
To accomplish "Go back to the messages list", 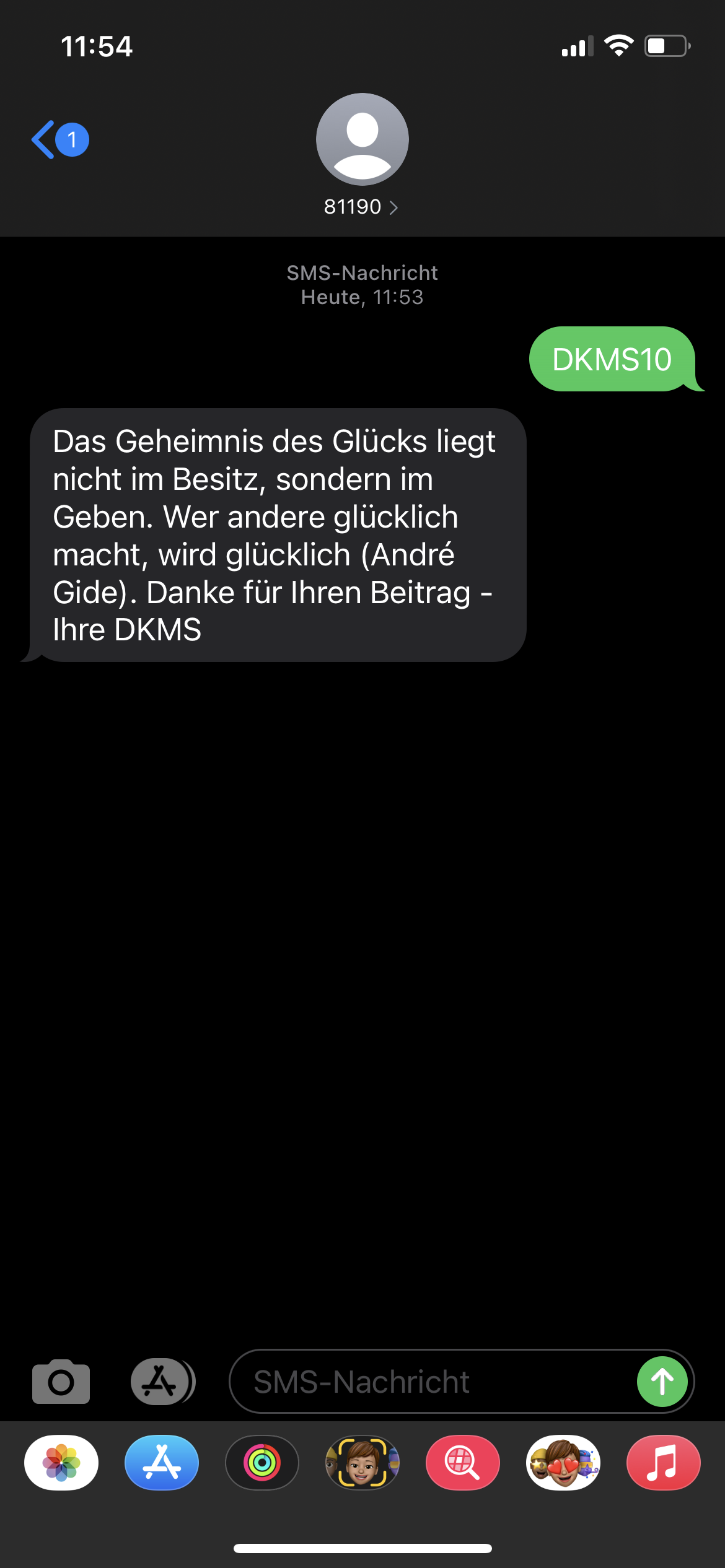I will point(59,140).
